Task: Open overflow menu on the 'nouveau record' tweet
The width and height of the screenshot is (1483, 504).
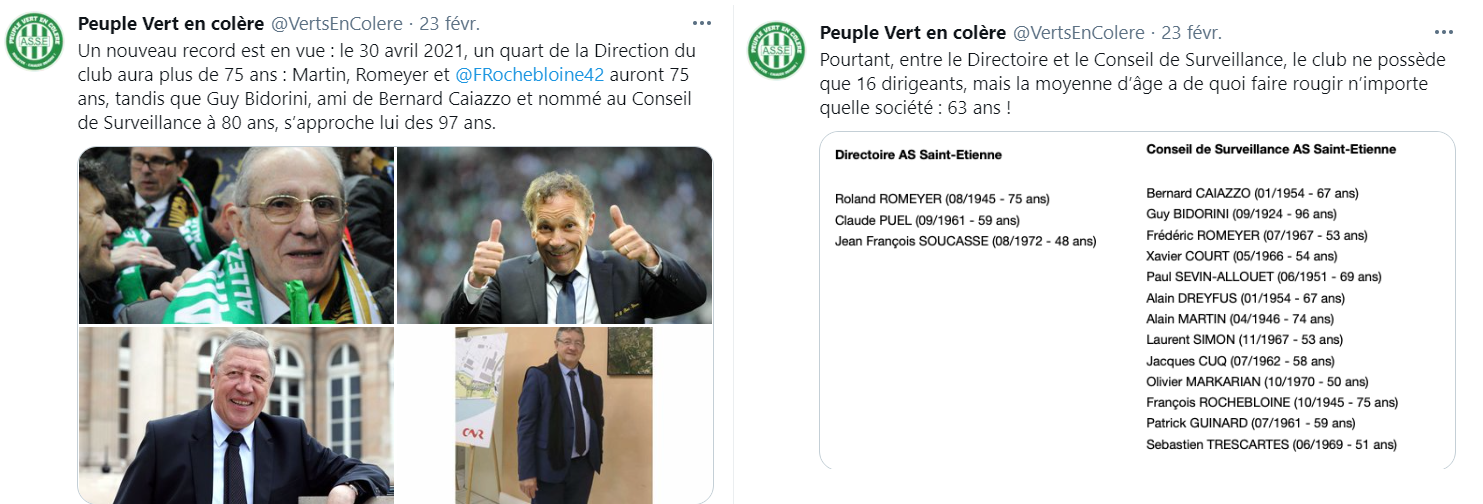Action: tap(703, 23)
